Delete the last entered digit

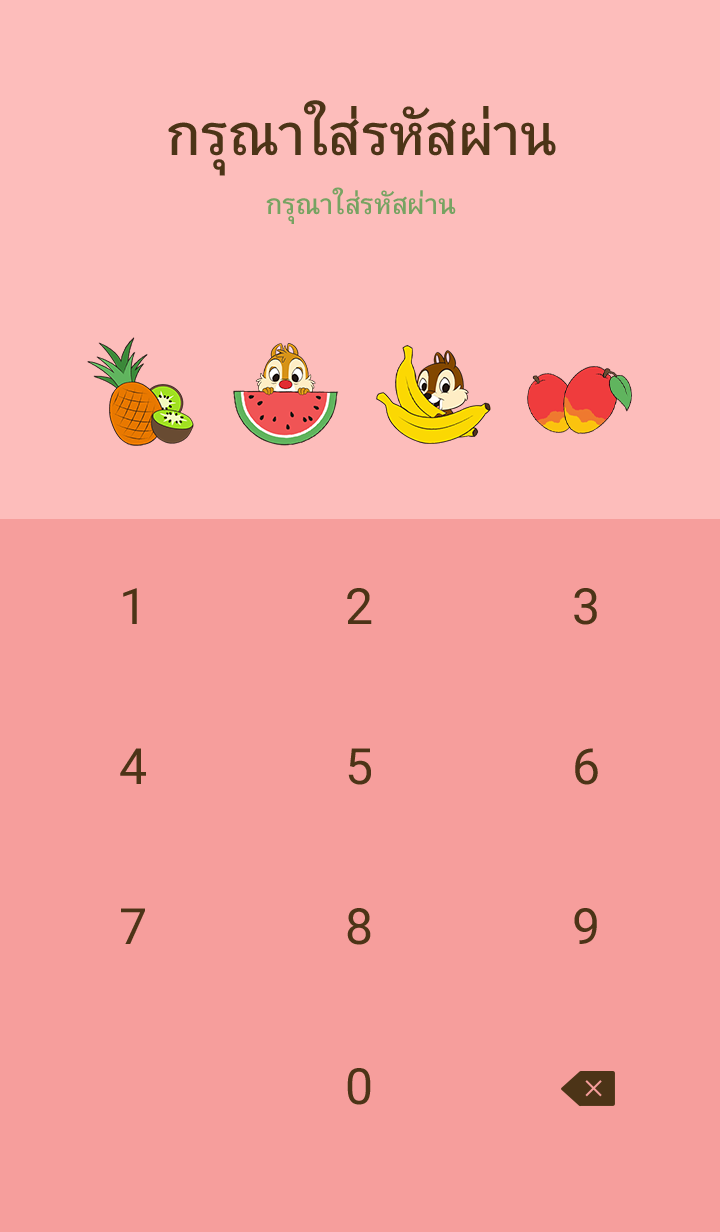tap(589, 1088)
